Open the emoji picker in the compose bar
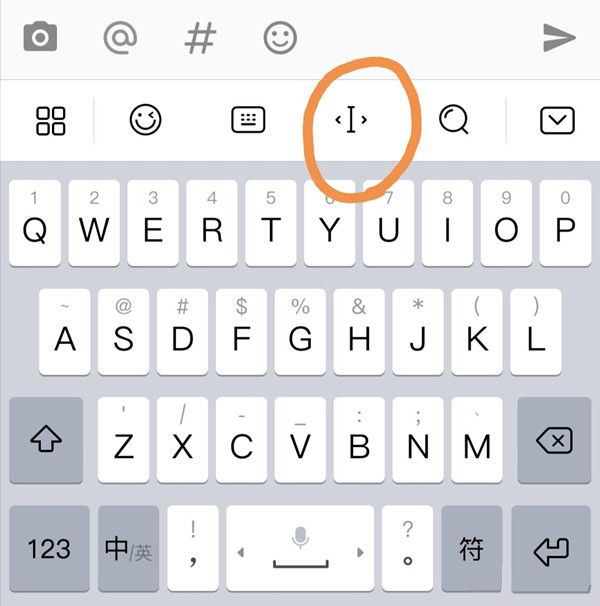Image resolution: width=600 pixels, height=606 pixels. tap(280, 38)
